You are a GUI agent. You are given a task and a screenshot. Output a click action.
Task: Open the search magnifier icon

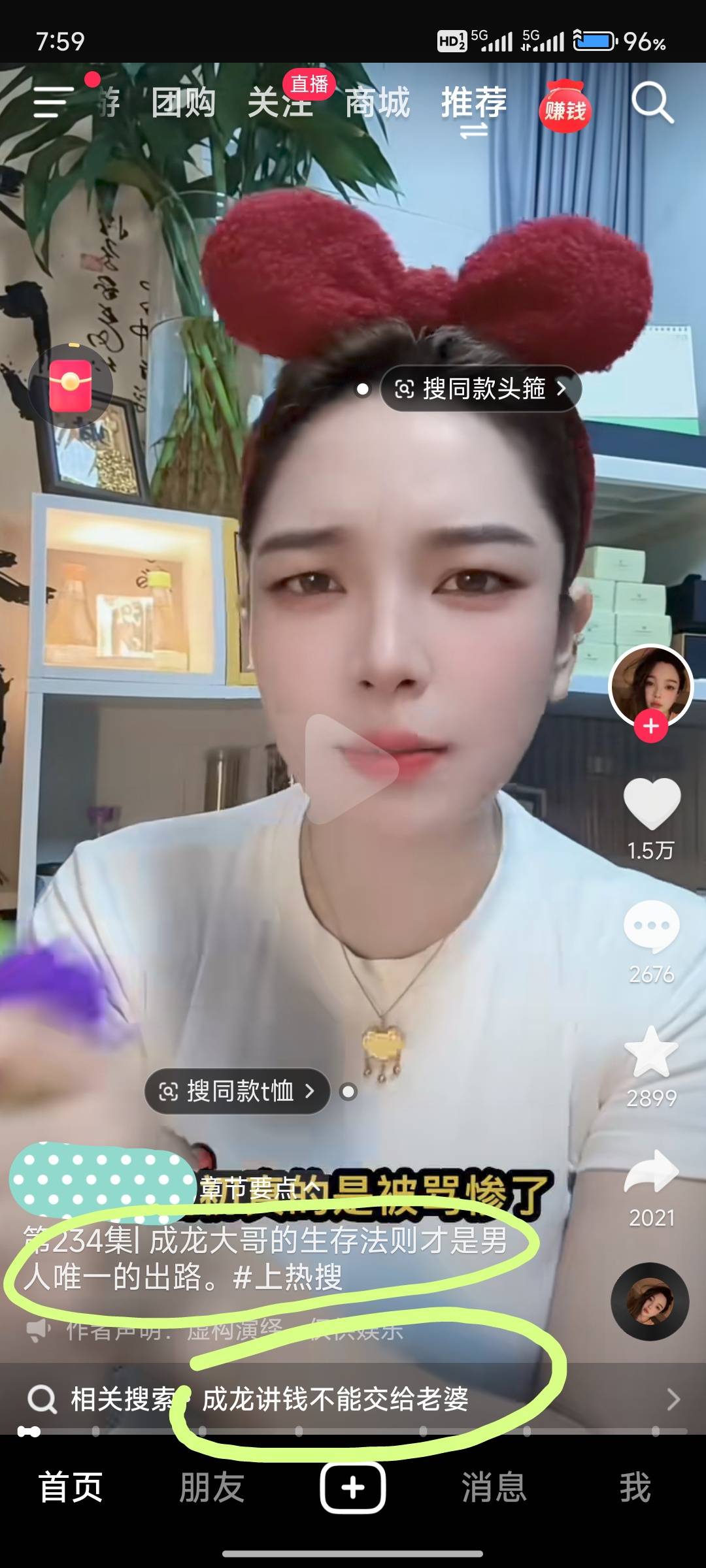coord(651,103)
